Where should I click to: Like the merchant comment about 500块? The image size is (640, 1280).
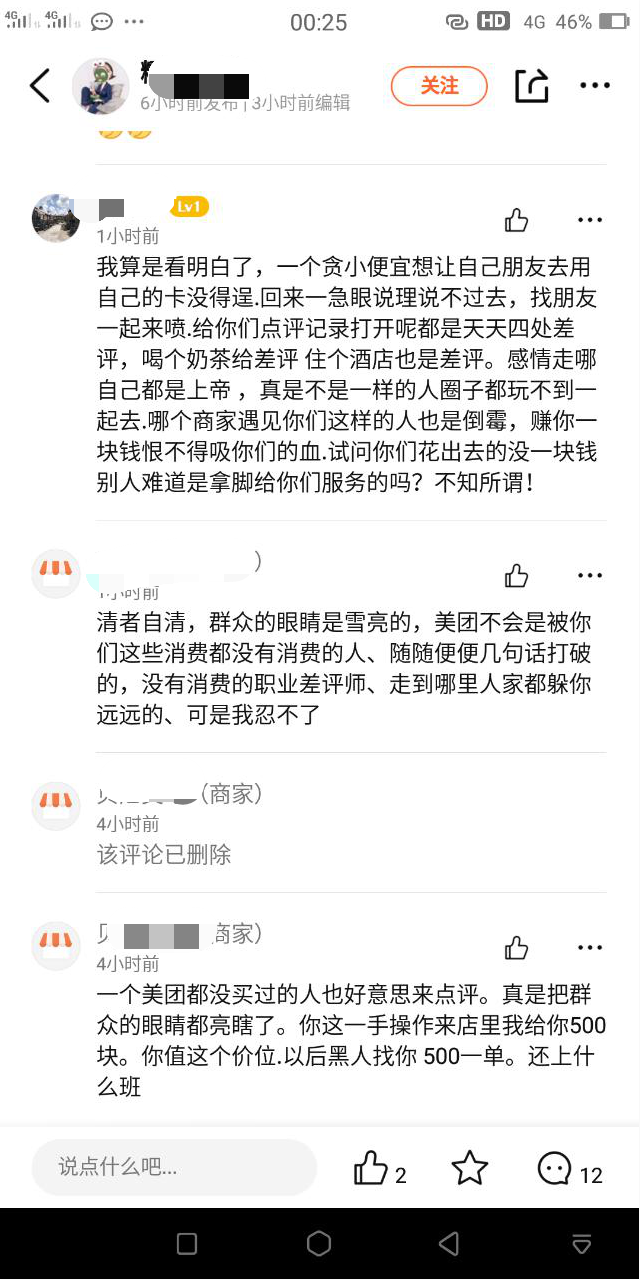point(516,947)
